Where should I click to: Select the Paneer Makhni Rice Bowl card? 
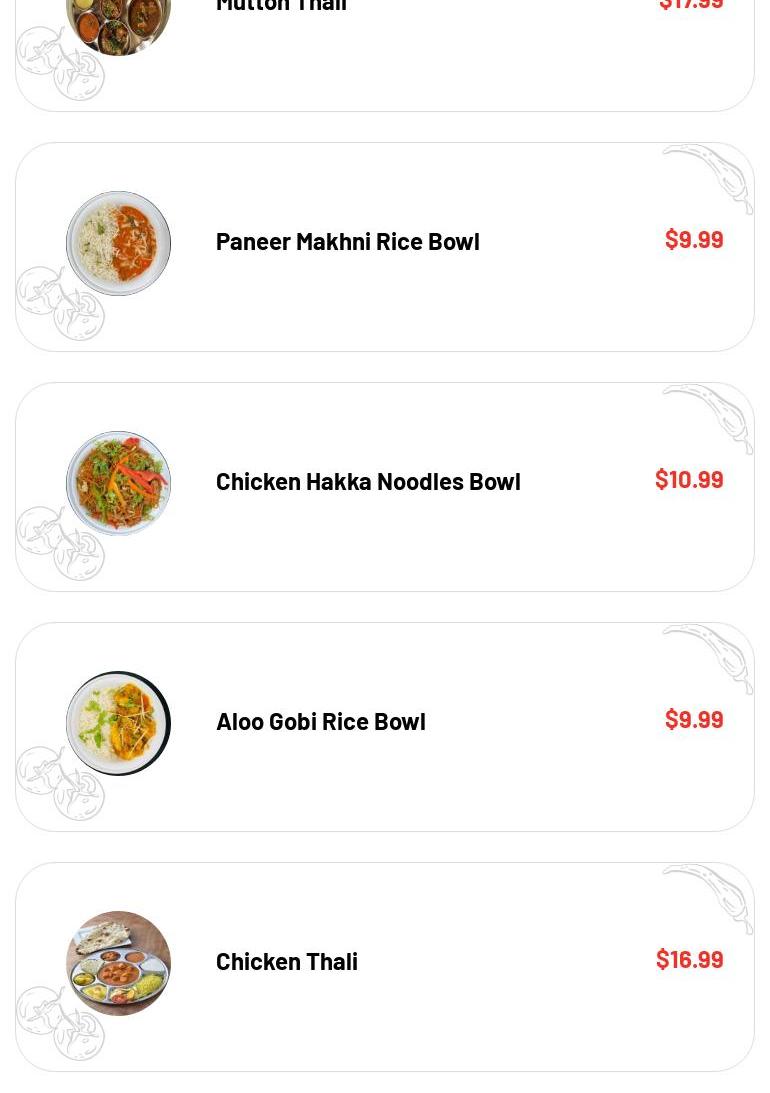point(347,242)
